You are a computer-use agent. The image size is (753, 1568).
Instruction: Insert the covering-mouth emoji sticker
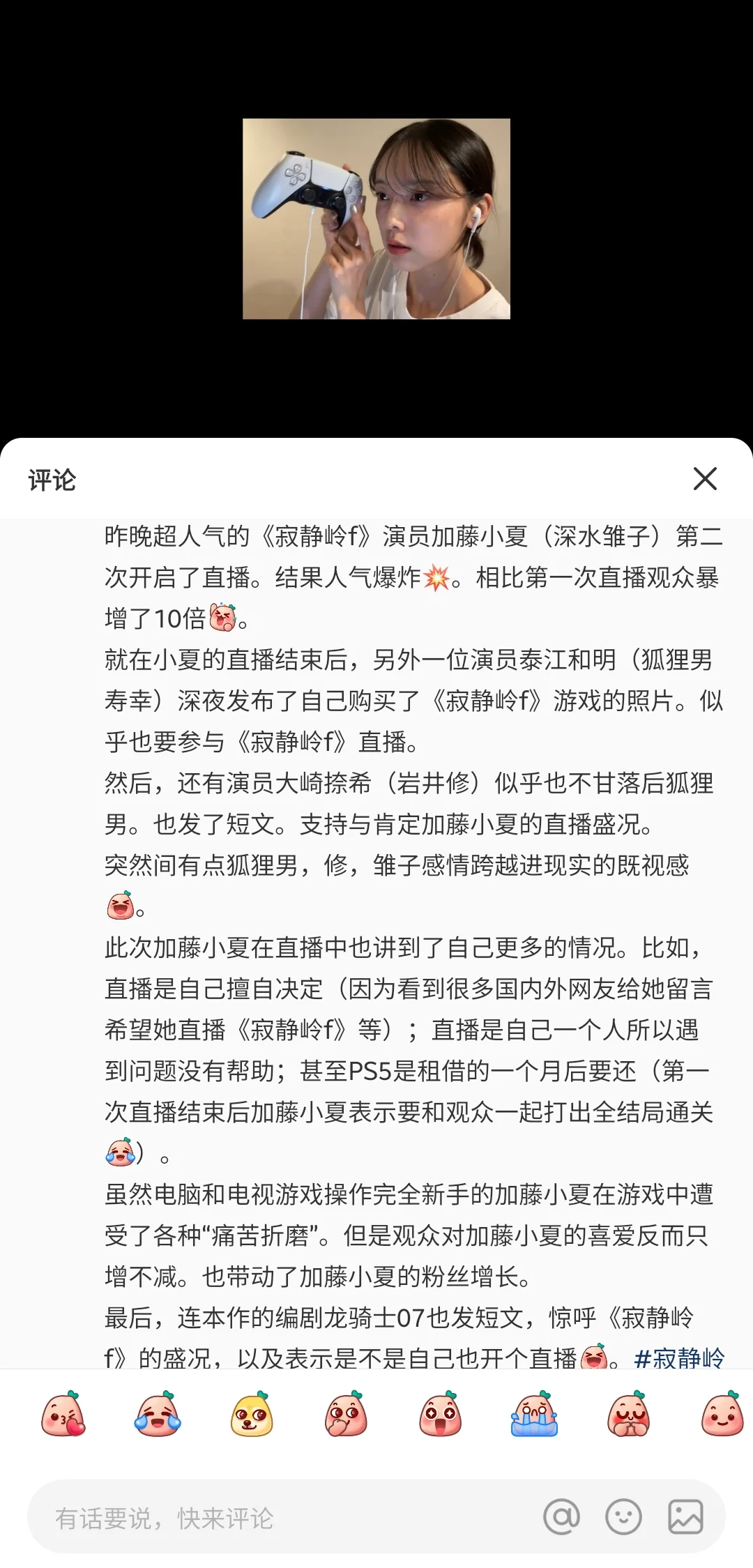(x=346, y=1414)
